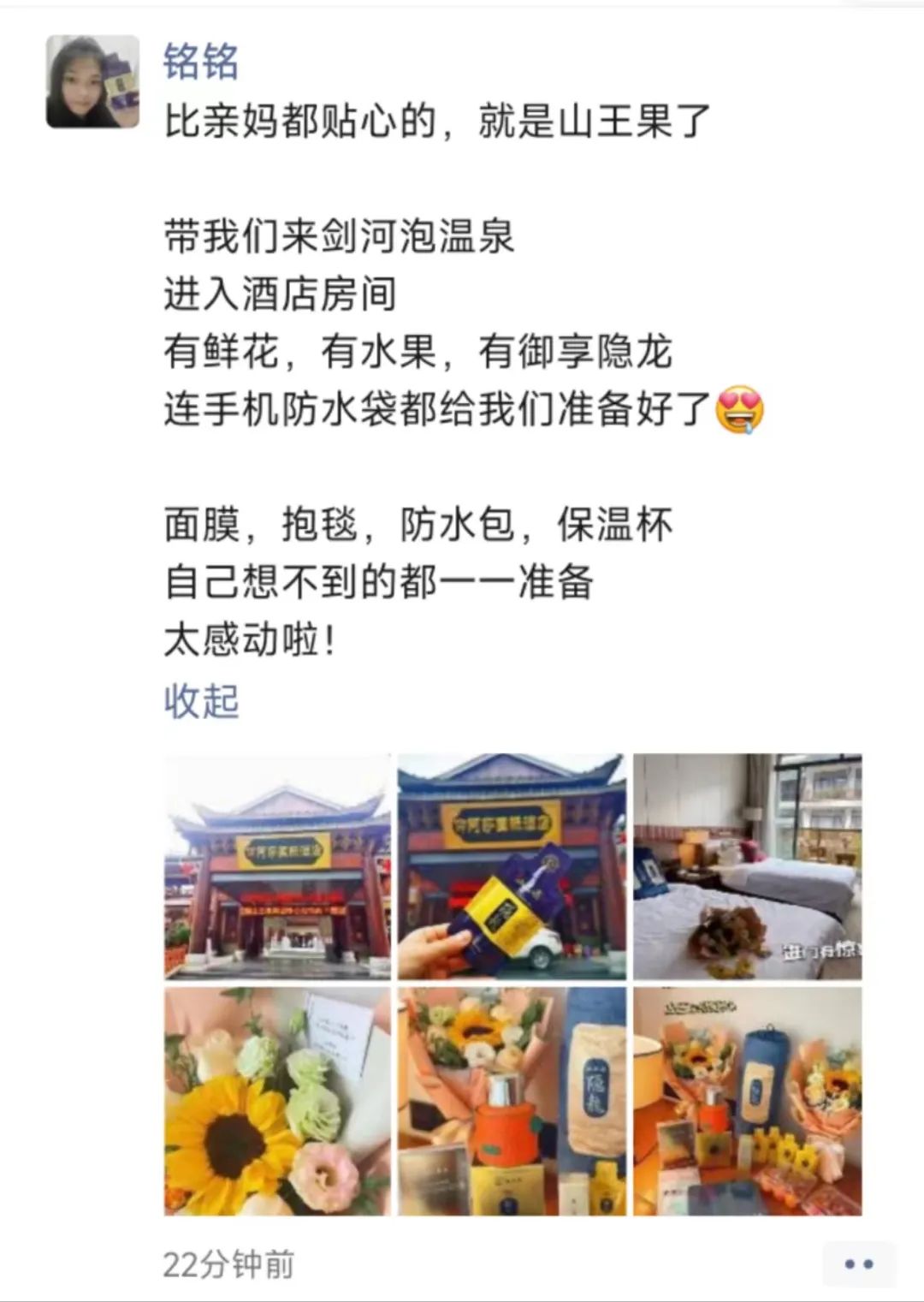924x1302 pixels.
Task: Open the hotel room bed photo
Action: click(747, 866)
